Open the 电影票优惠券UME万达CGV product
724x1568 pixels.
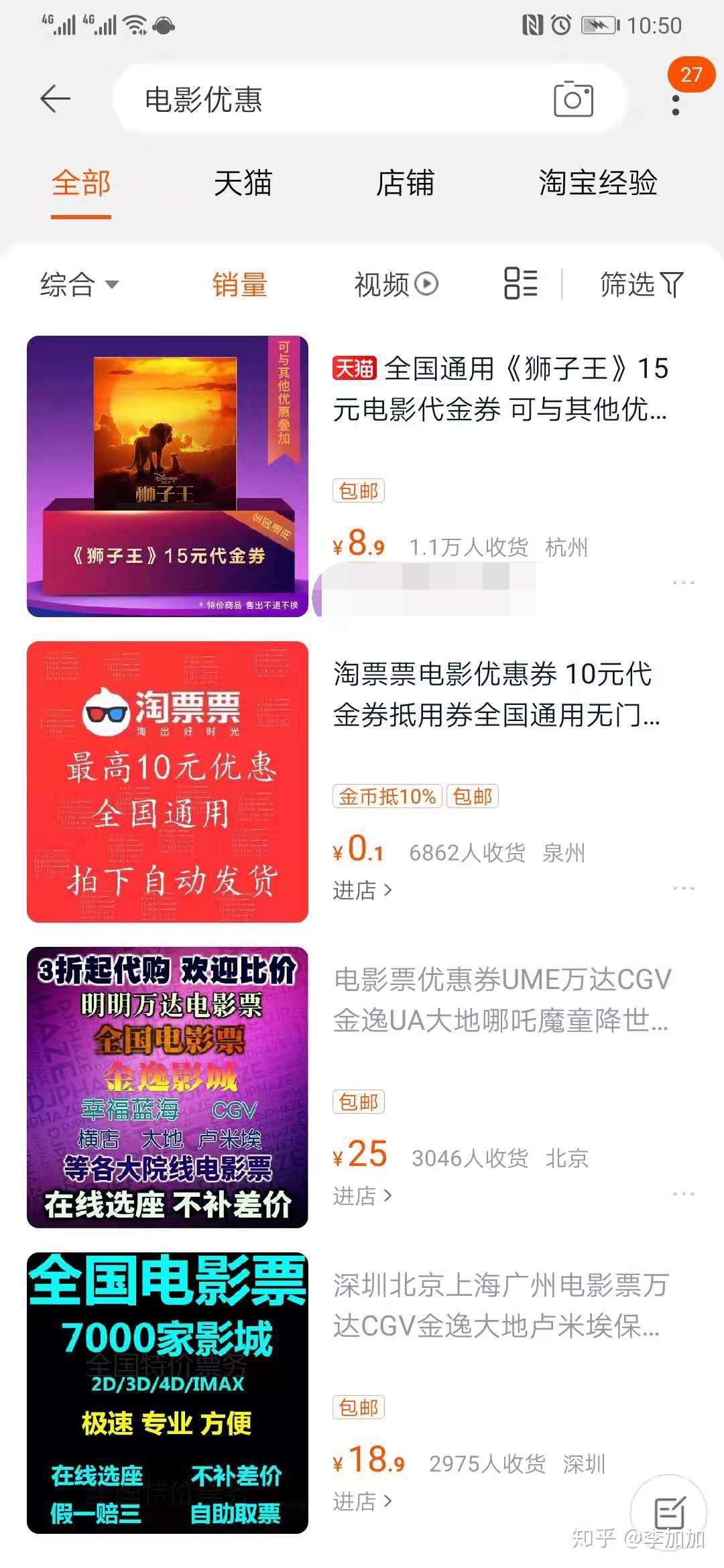click(501, 1000)
